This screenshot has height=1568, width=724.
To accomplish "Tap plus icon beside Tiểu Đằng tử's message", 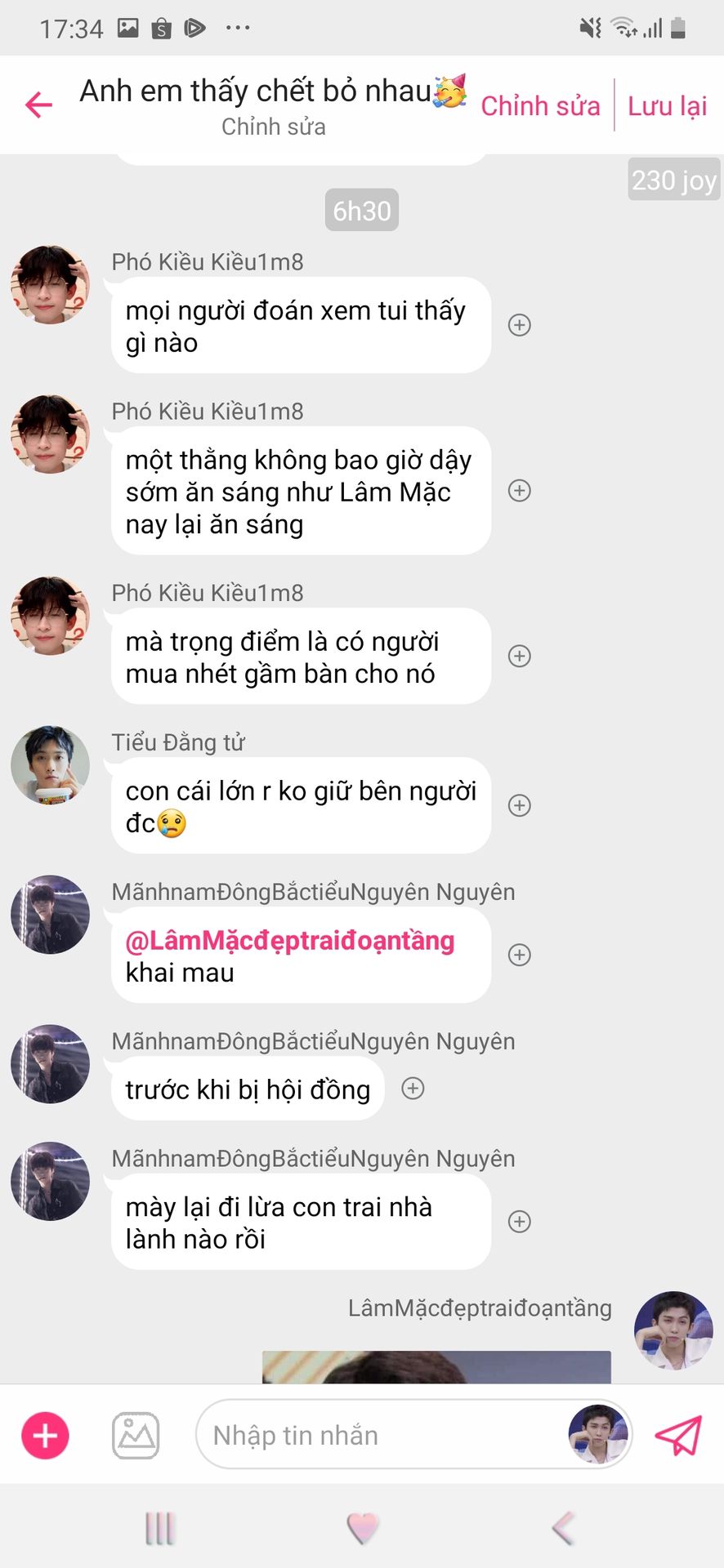I will click(x=520, y=805).
